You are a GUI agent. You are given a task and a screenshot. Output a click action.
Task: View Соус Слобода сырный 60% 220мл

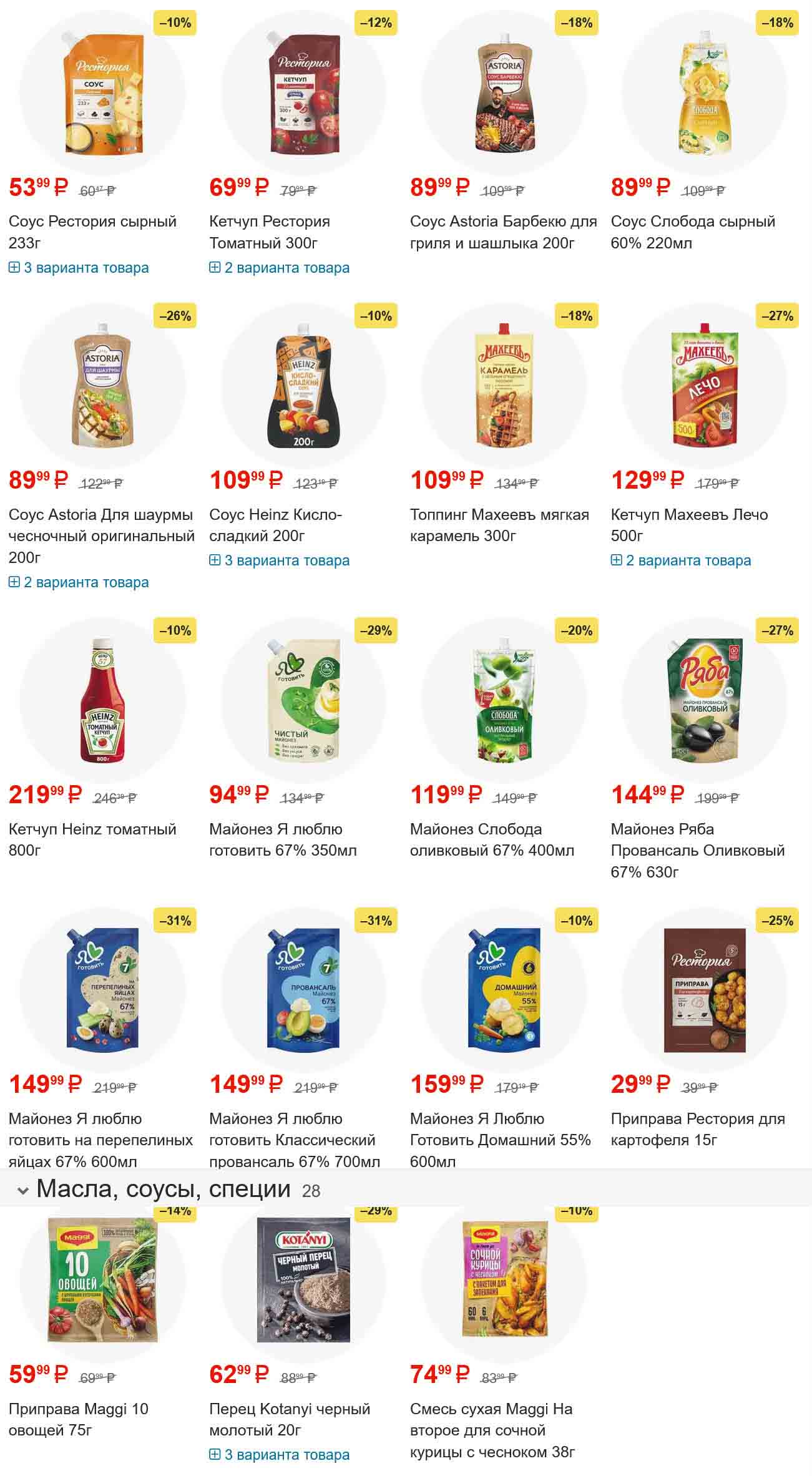click(693, 232)
